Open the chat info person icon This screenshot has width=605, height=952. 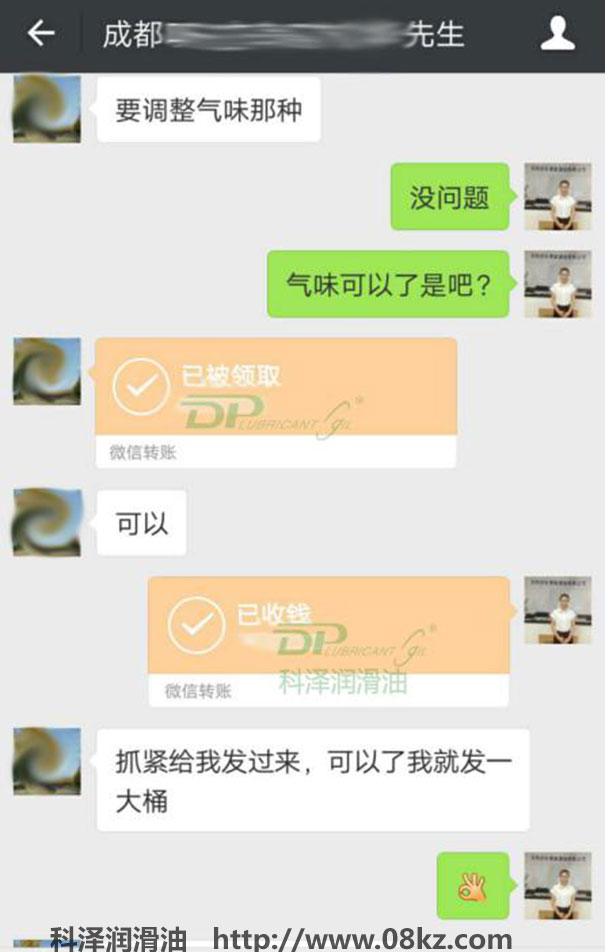point(557,34)
